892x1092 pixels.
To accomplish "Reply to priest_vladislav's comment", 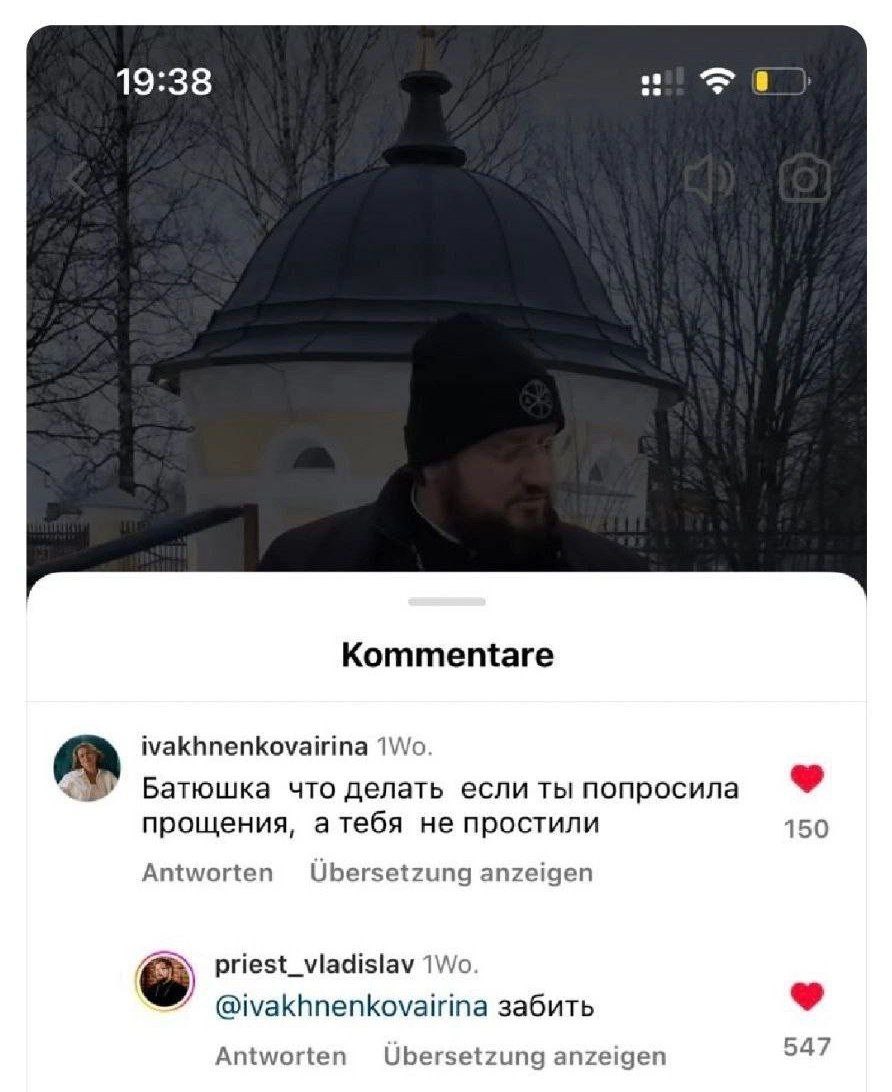I will (x=281, y=1055).
